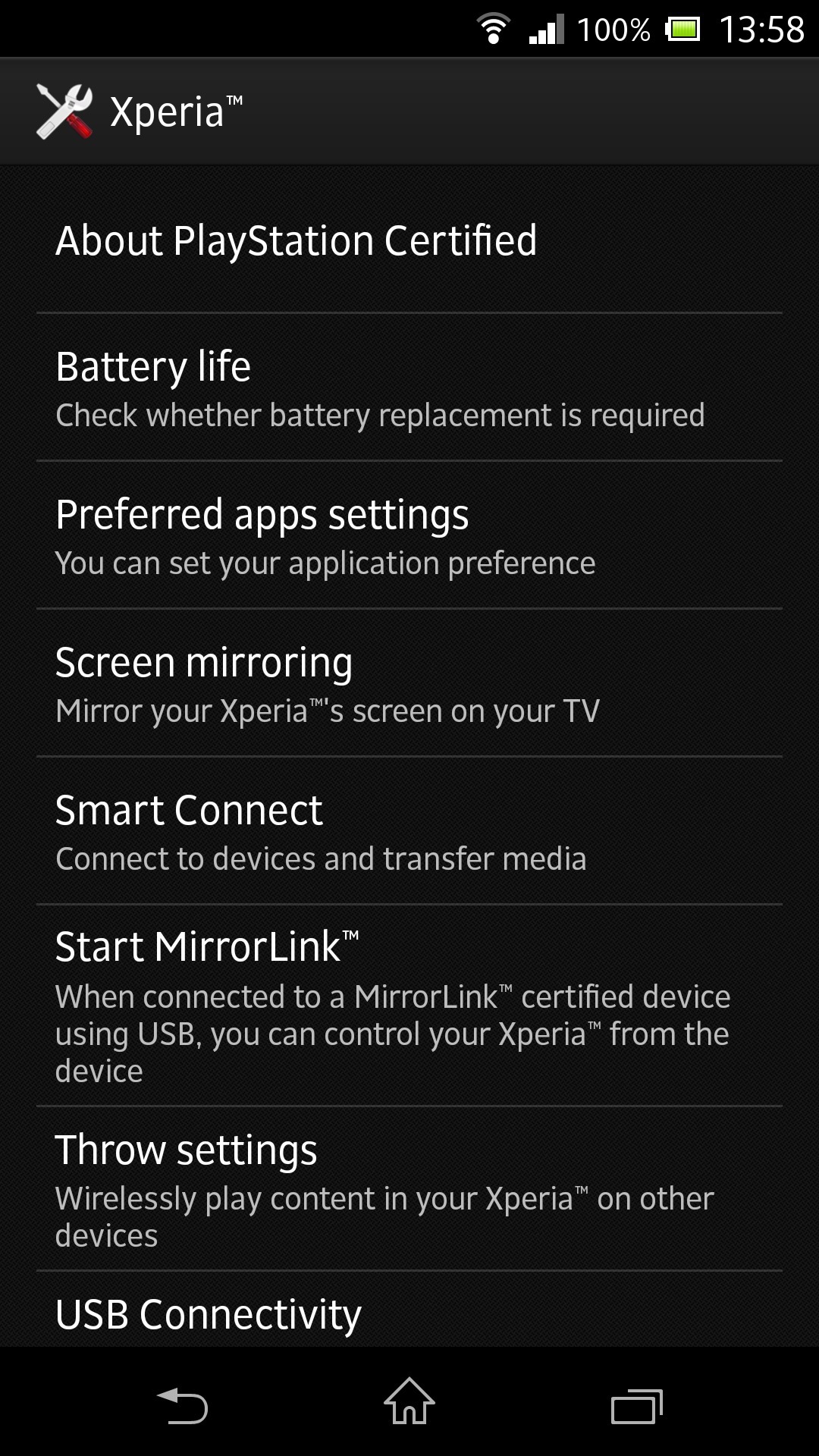Screen dimensions: 819x1456
Task: Open Screen mirroring option
Action: pos(409,683)
